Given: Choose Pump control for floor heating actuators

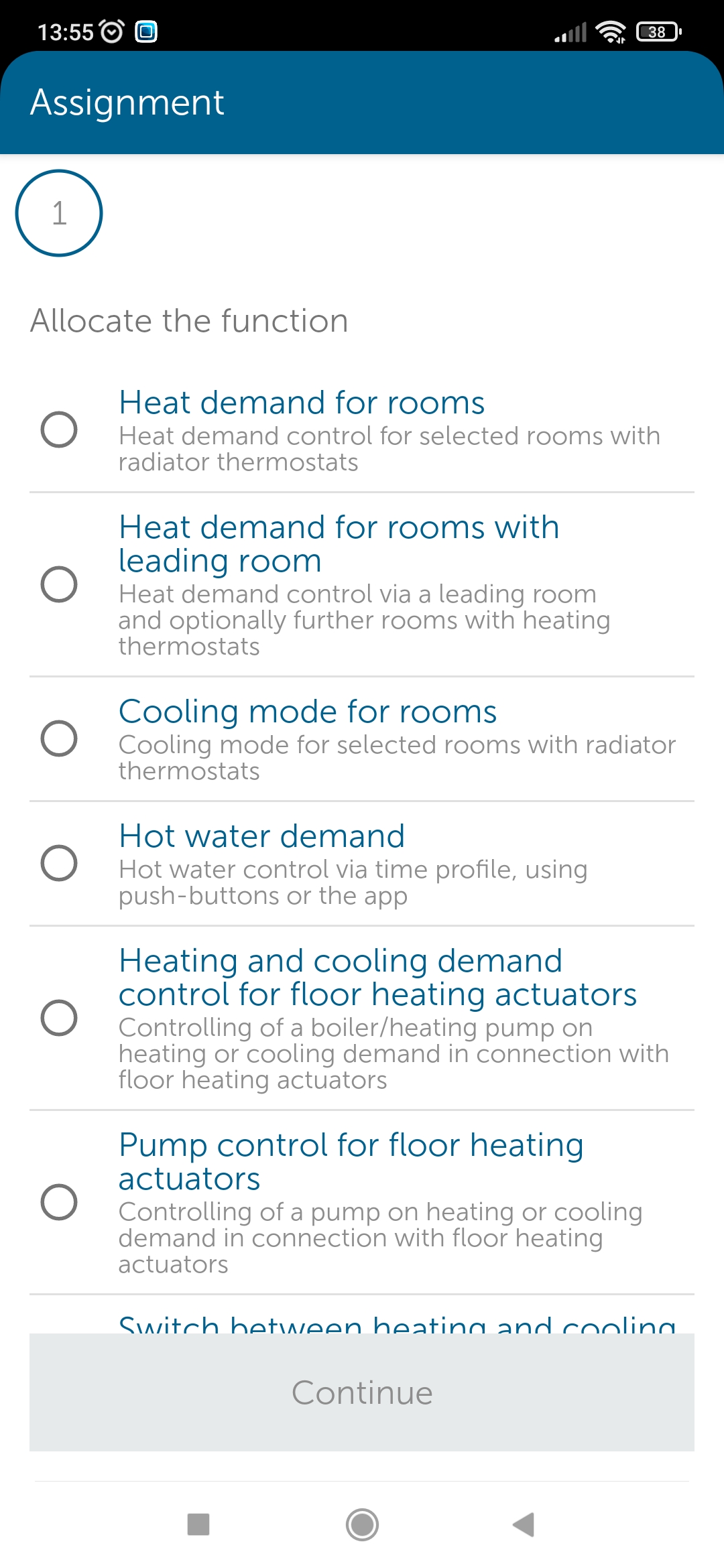Looking at the screenshot, I should coord(59,1202).
